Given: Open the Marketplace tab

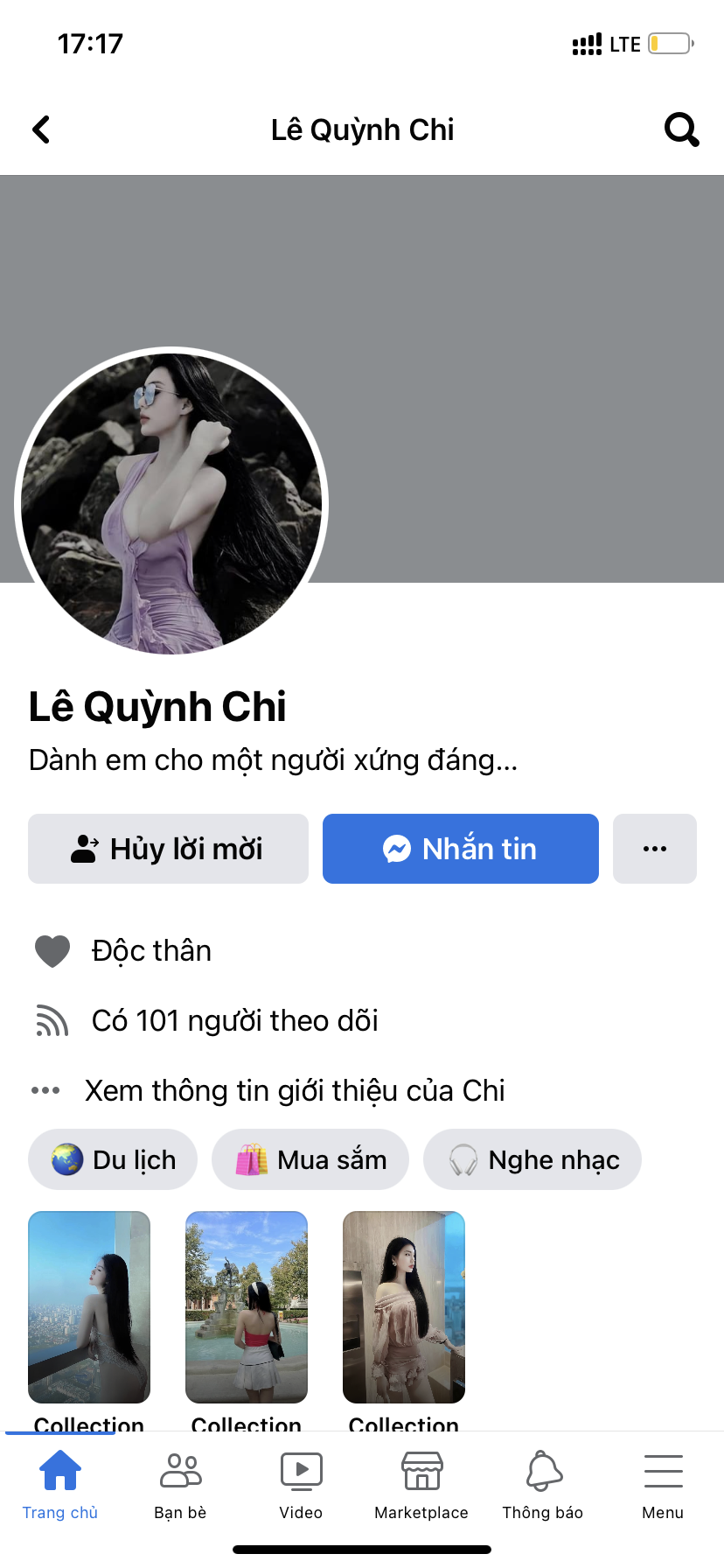Looking at the screenshot, I should (x=421, y=1485).
